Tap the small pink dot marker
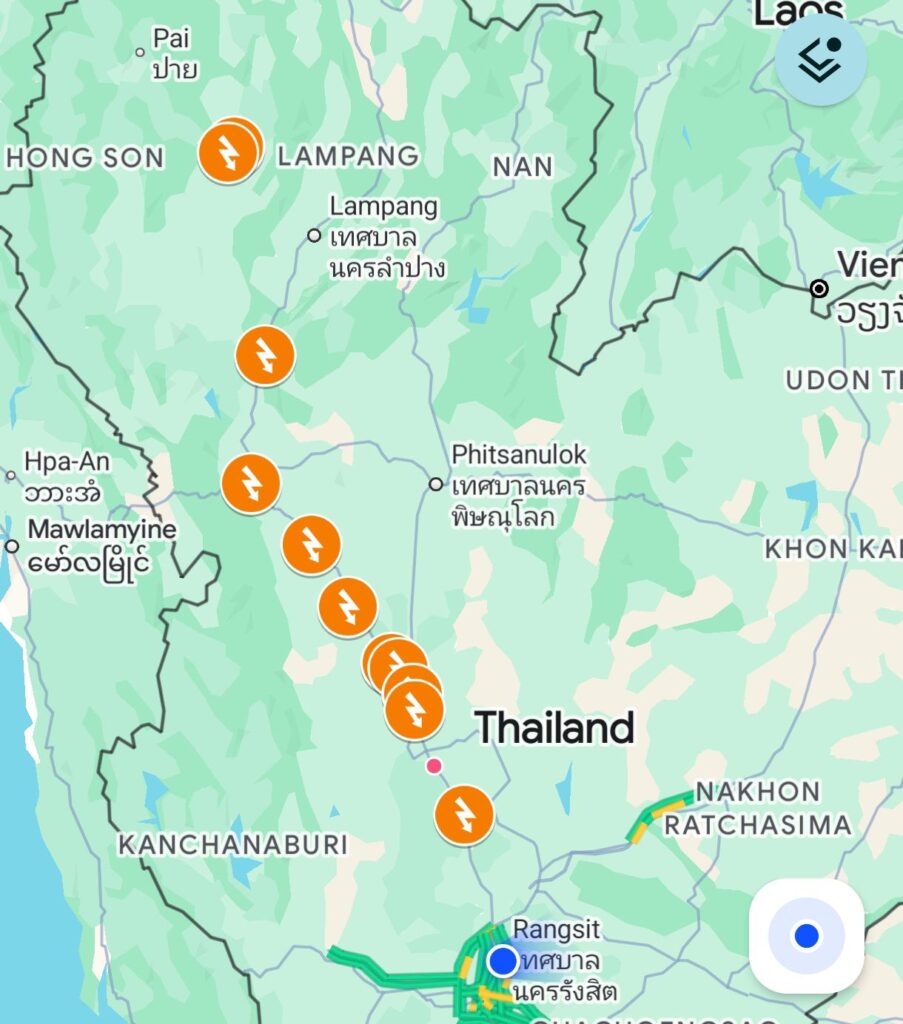The width and height of the screenshot is (903, 1024). (434, 766)
